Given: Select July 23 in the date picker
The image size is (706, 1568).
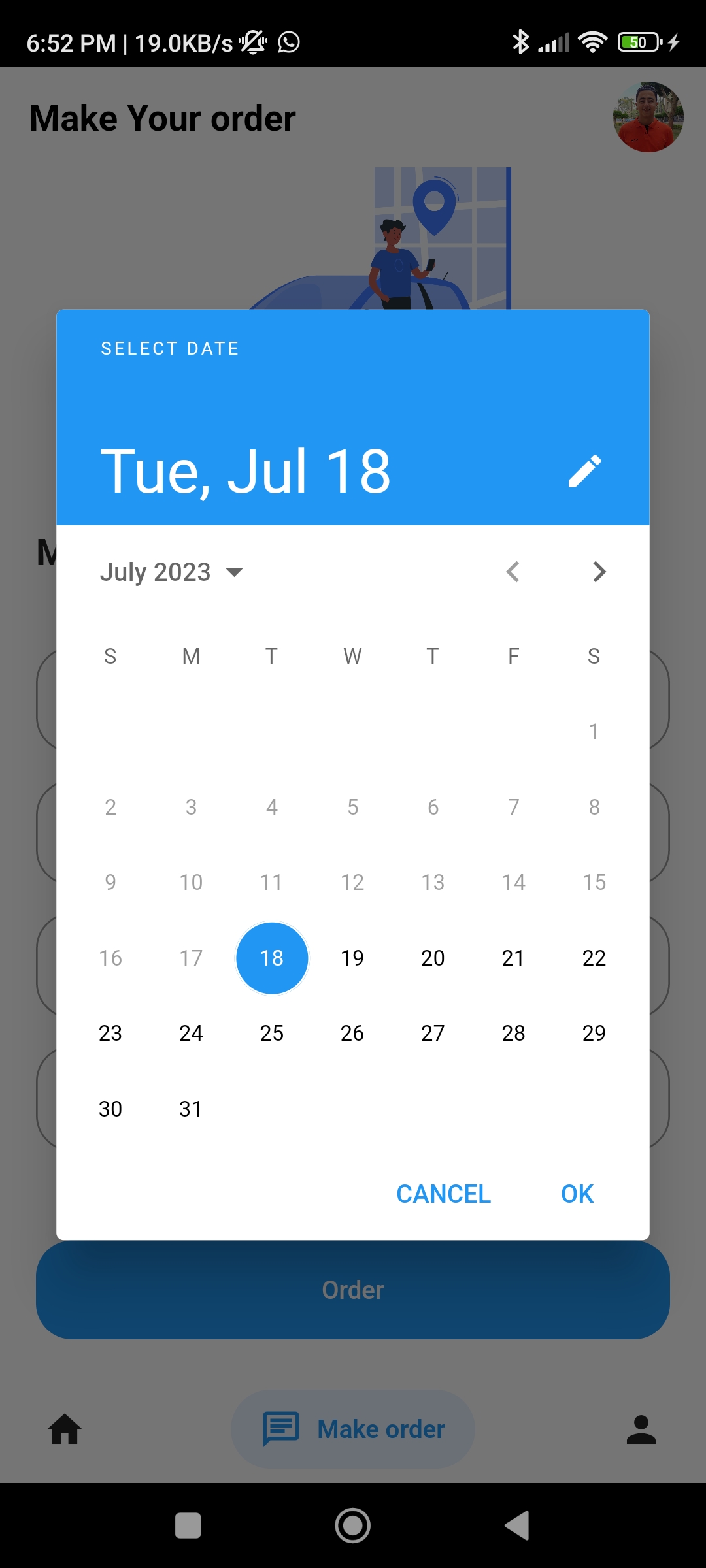Looking at the screenshot, I should (110, 1033).
